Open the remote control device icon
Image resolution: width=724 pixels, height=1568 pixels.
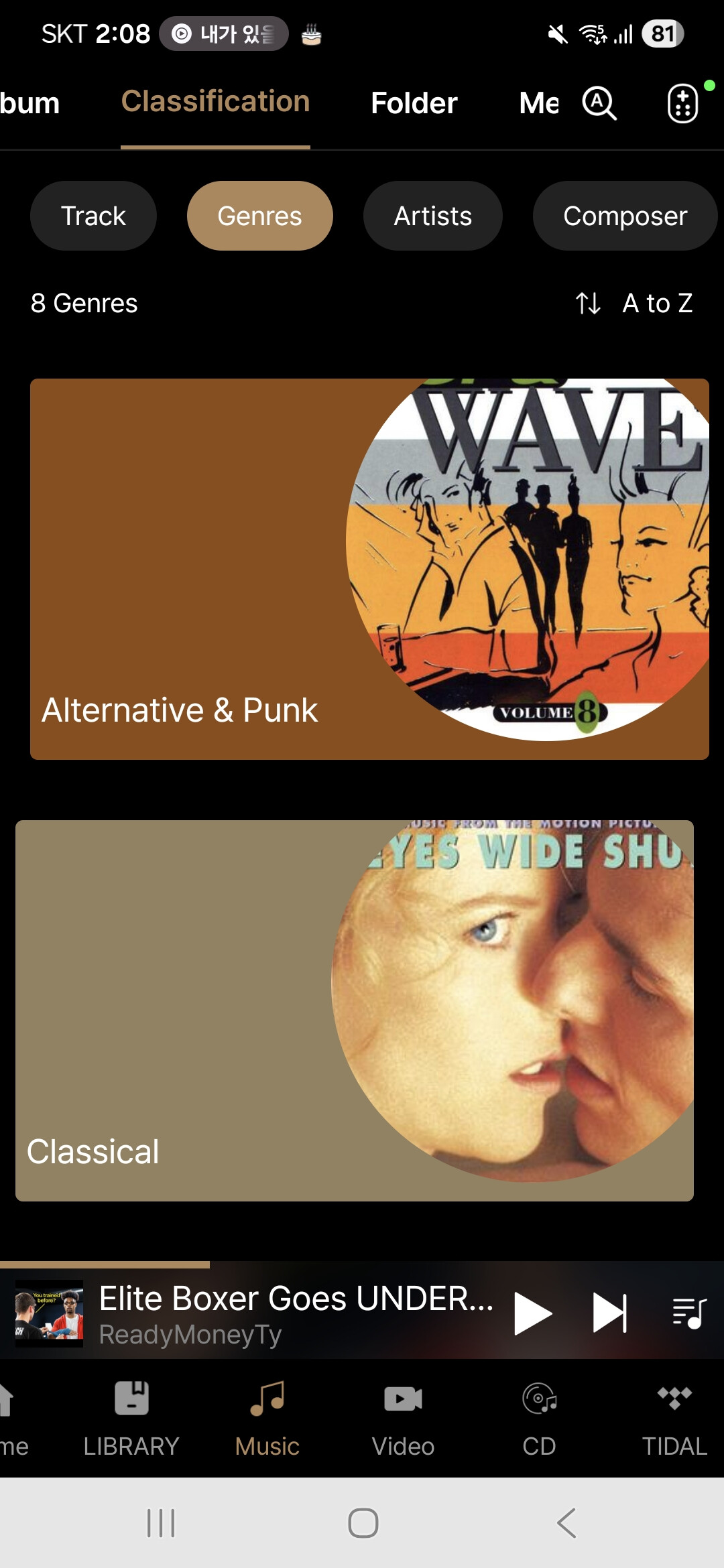tap(682, 104)
